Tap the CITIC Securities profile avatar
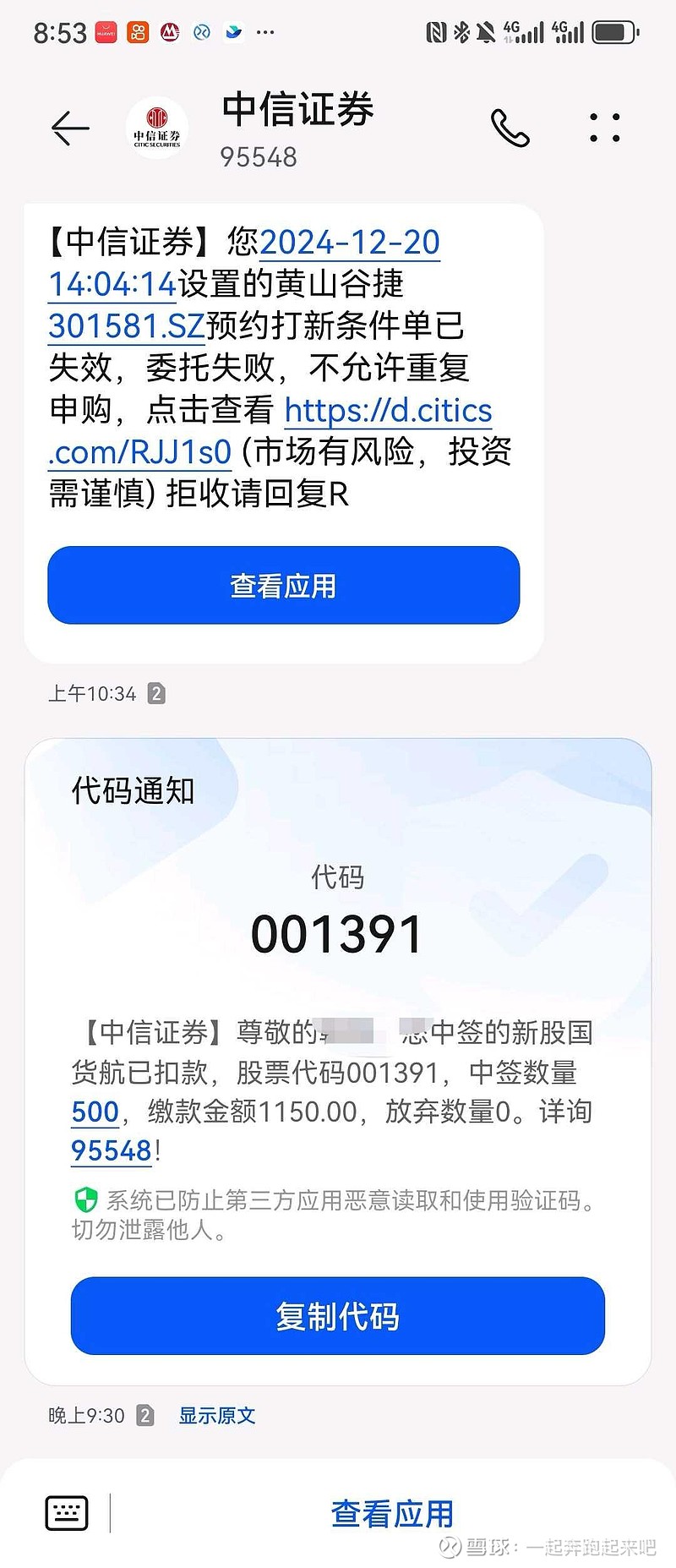Viewport: 676px width, 1568px height. click(157, 127)
